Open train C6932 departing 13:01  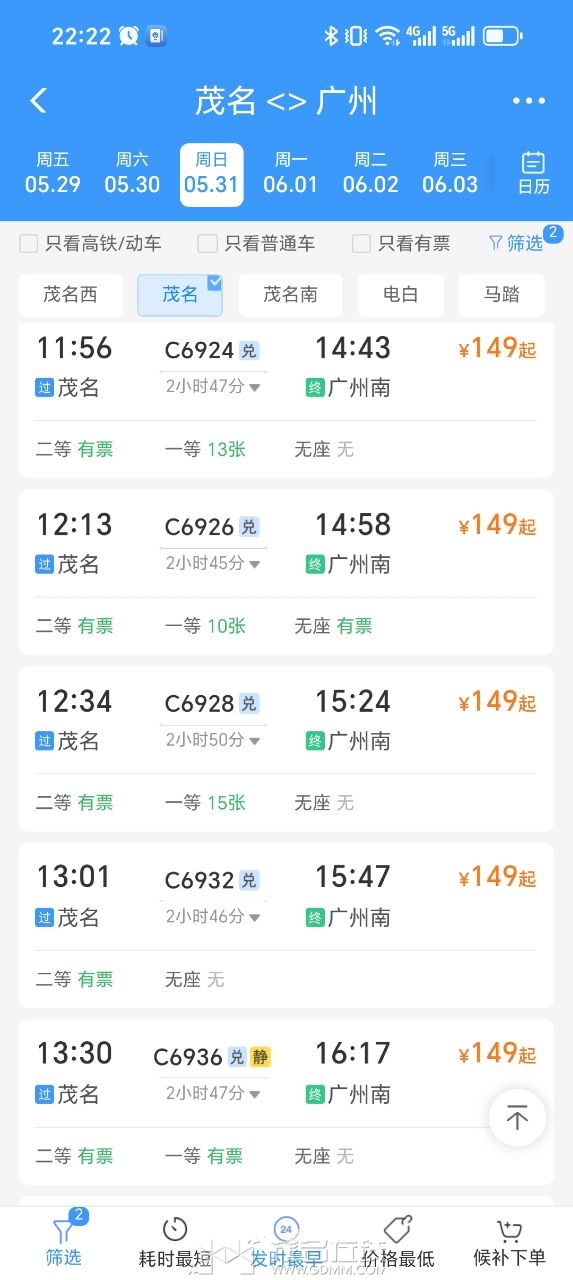click(x=286, y=925)
